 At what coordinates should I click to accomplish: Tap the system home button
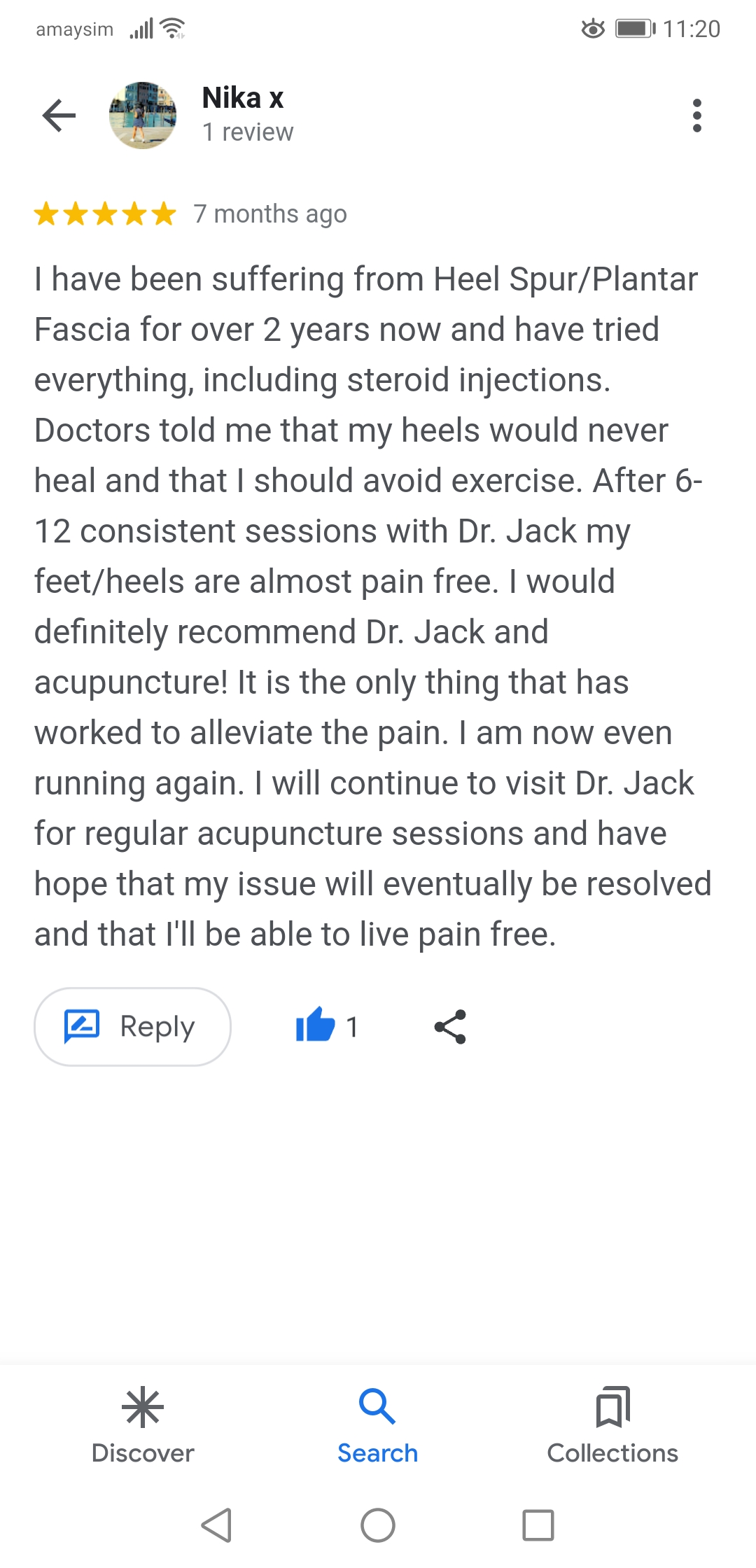click(x=378, y=1525)
